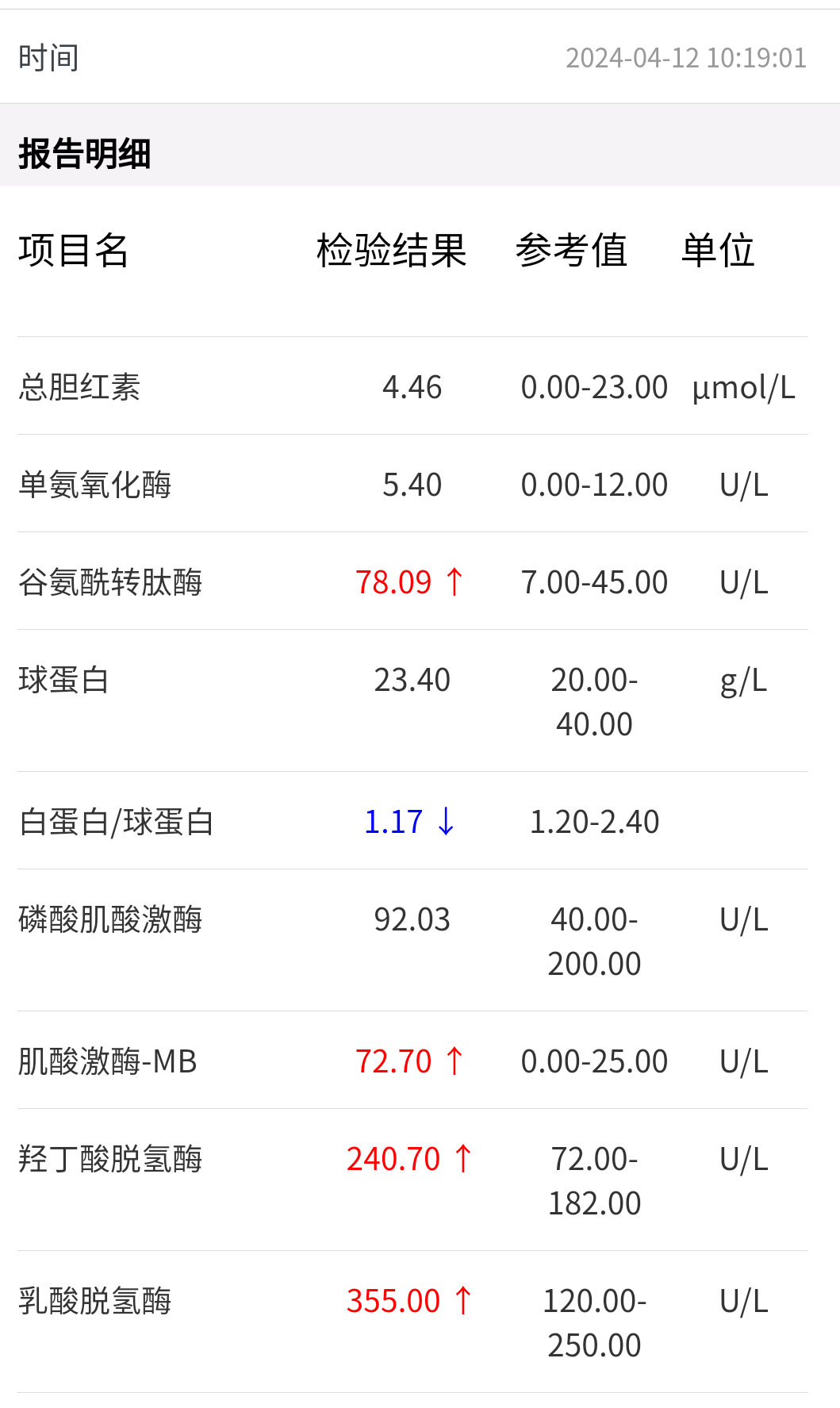
Task: Click the red up arrow beside 谷氨酰转肽酶 result
Action: tap(456, 581)
